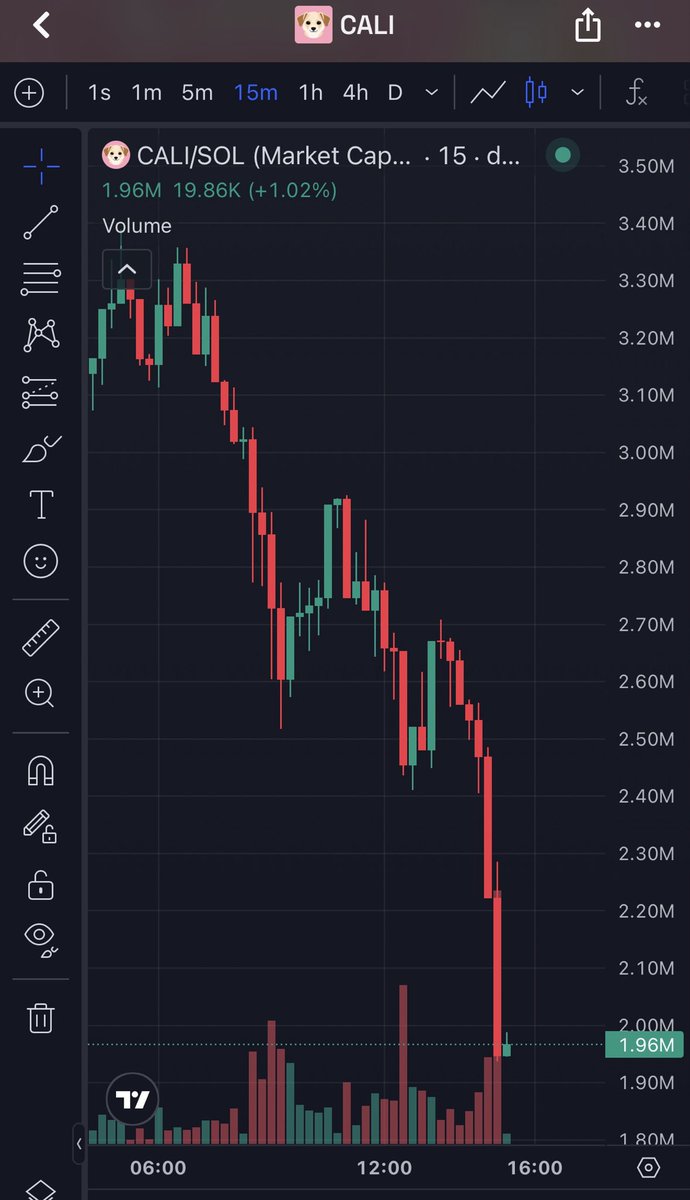
Task: Select the D daily timeframe
Action: 395,93
